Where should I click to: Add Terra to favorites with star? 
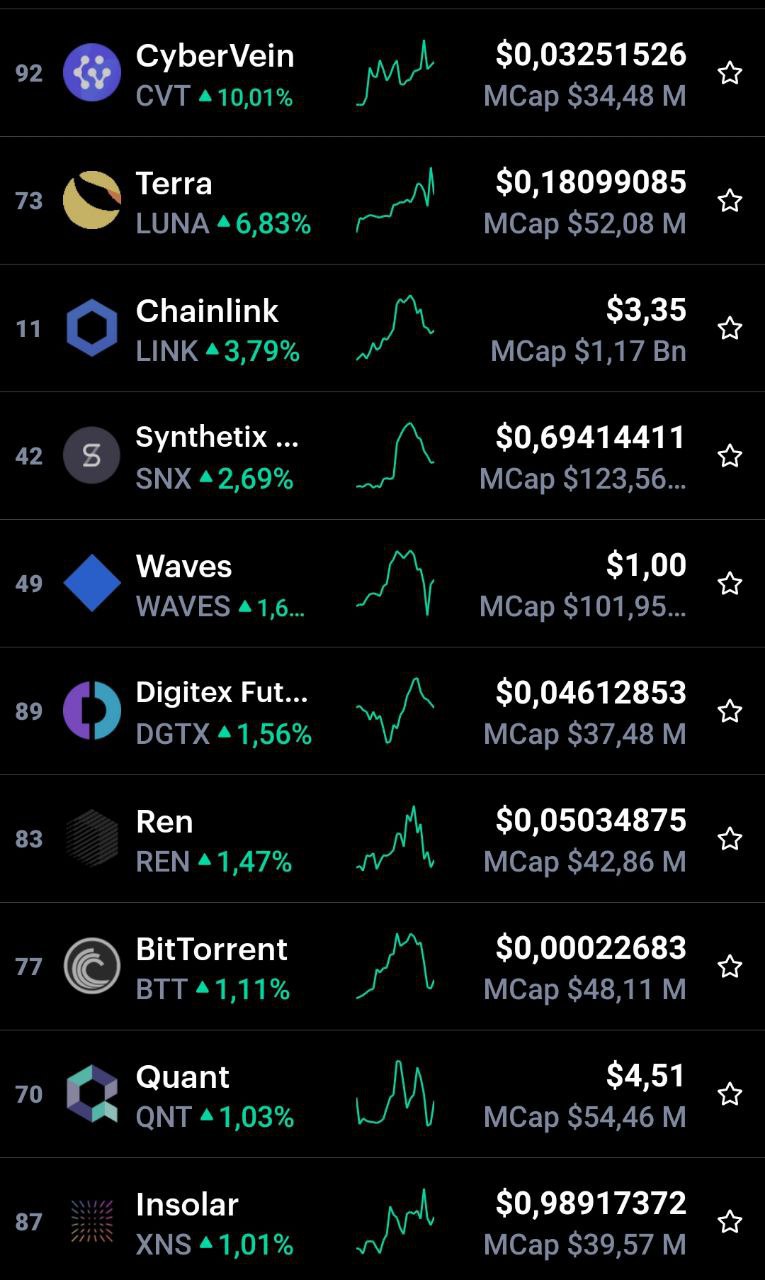(730, 200)
